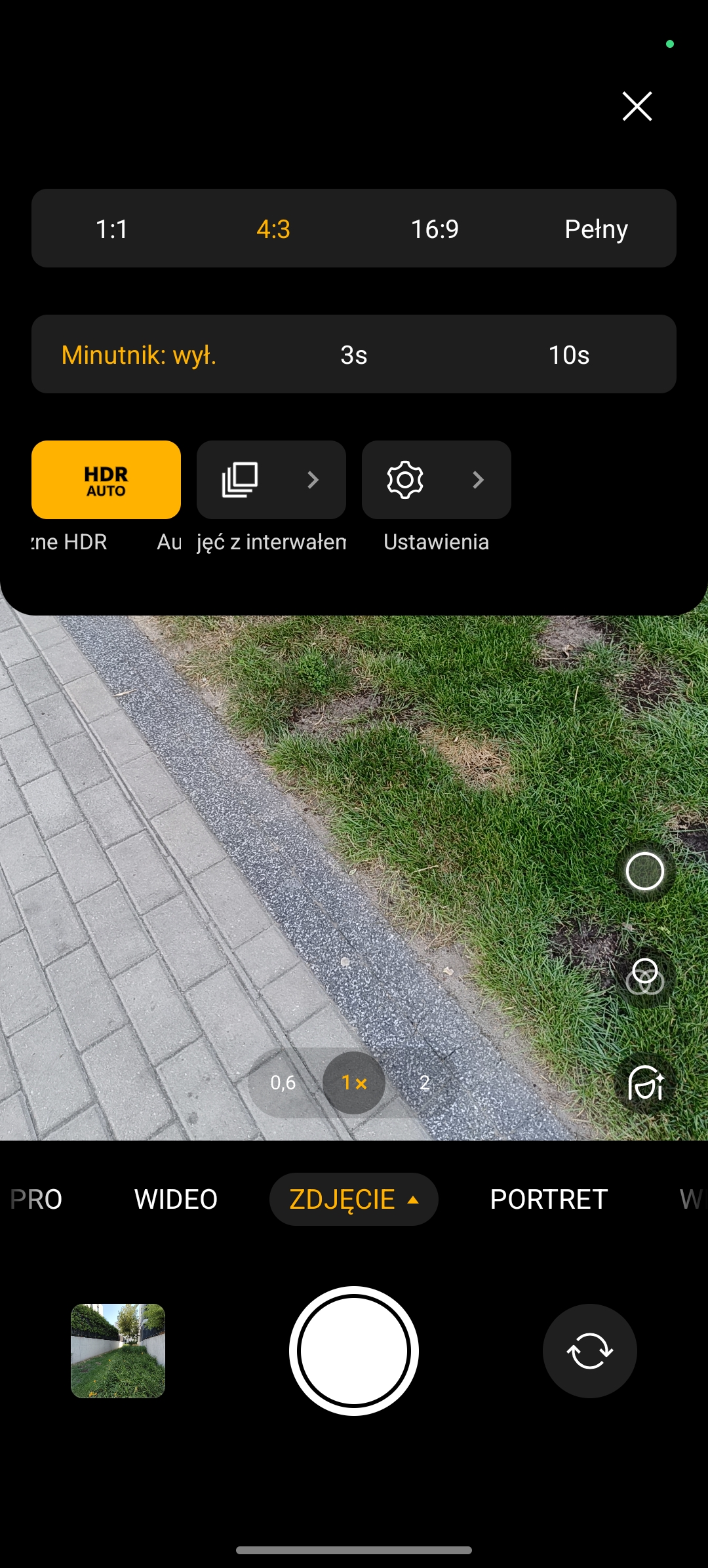708x1568 pixels.
Task: Open the beauty face retouch icon
Action: click(645, 1083)
